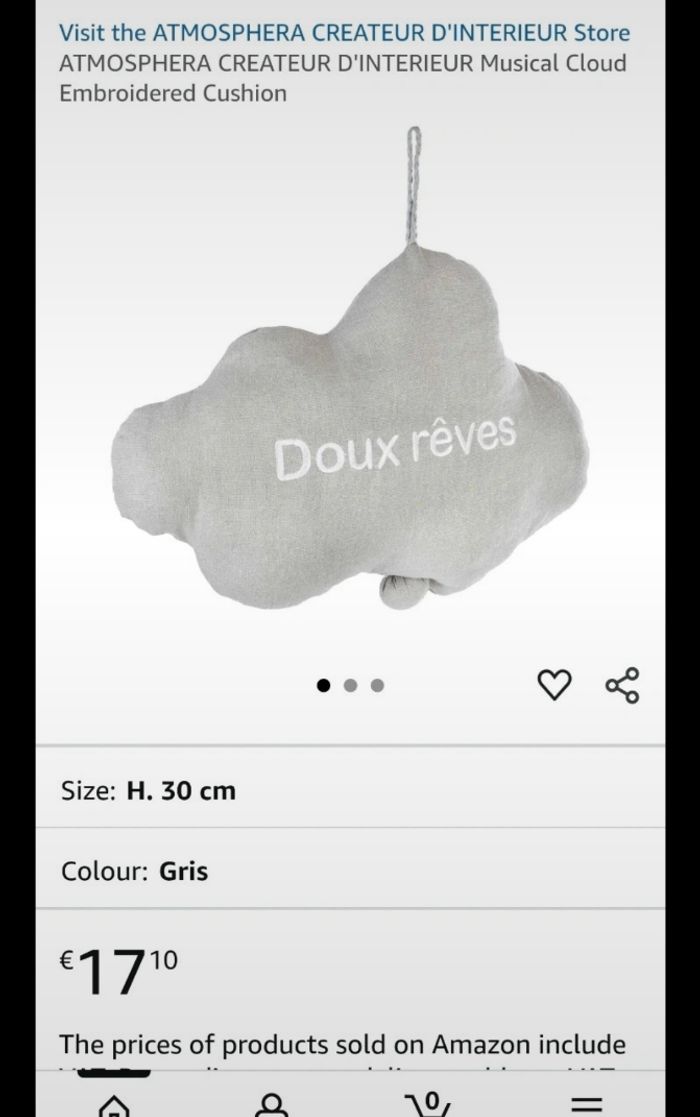Image resolution: width=700 pixels, height=1117 pixels.
Task: Share this cloud cushion product
Action: tap(622, 685)
